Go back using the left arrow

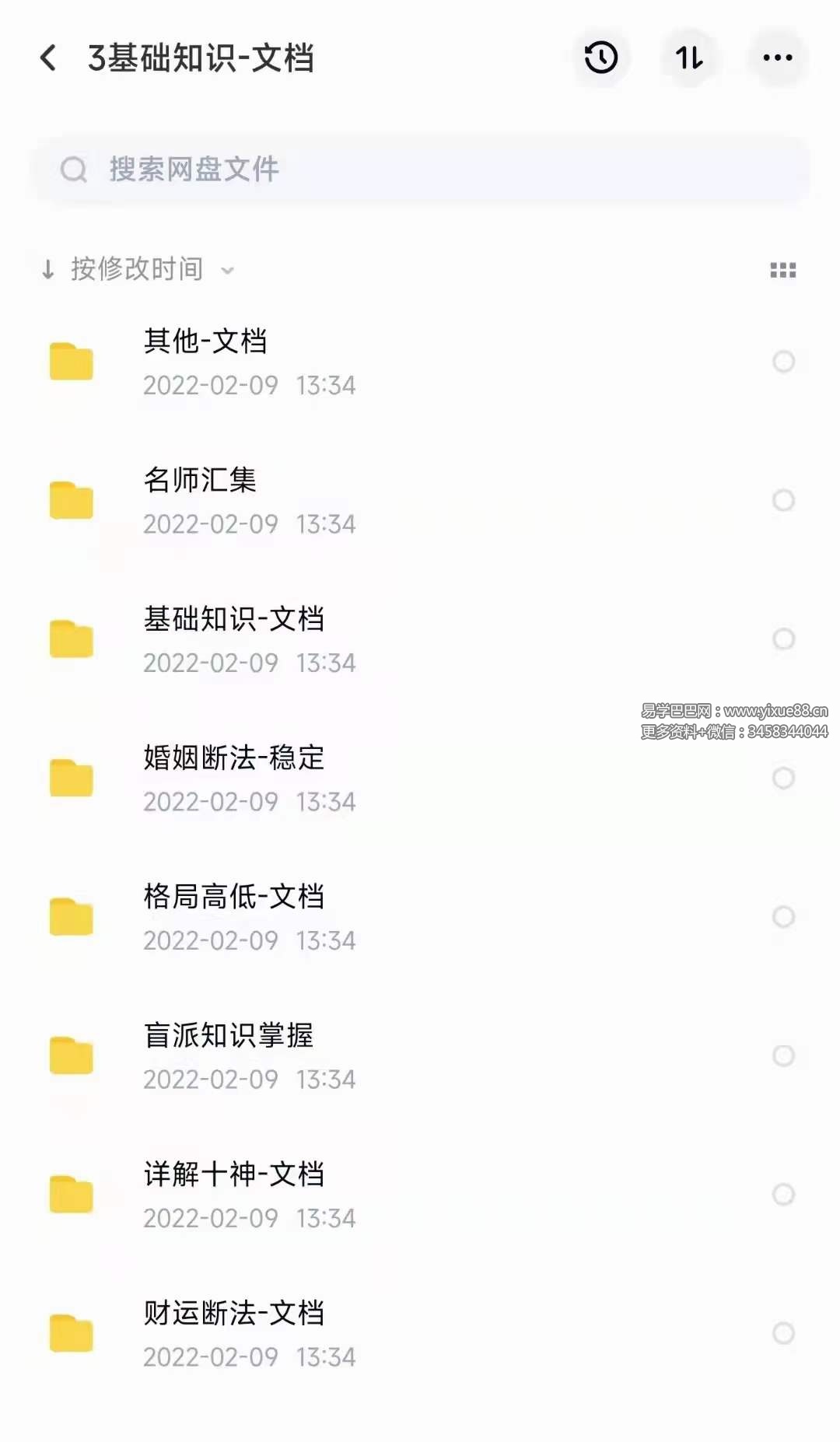(48, 57)
